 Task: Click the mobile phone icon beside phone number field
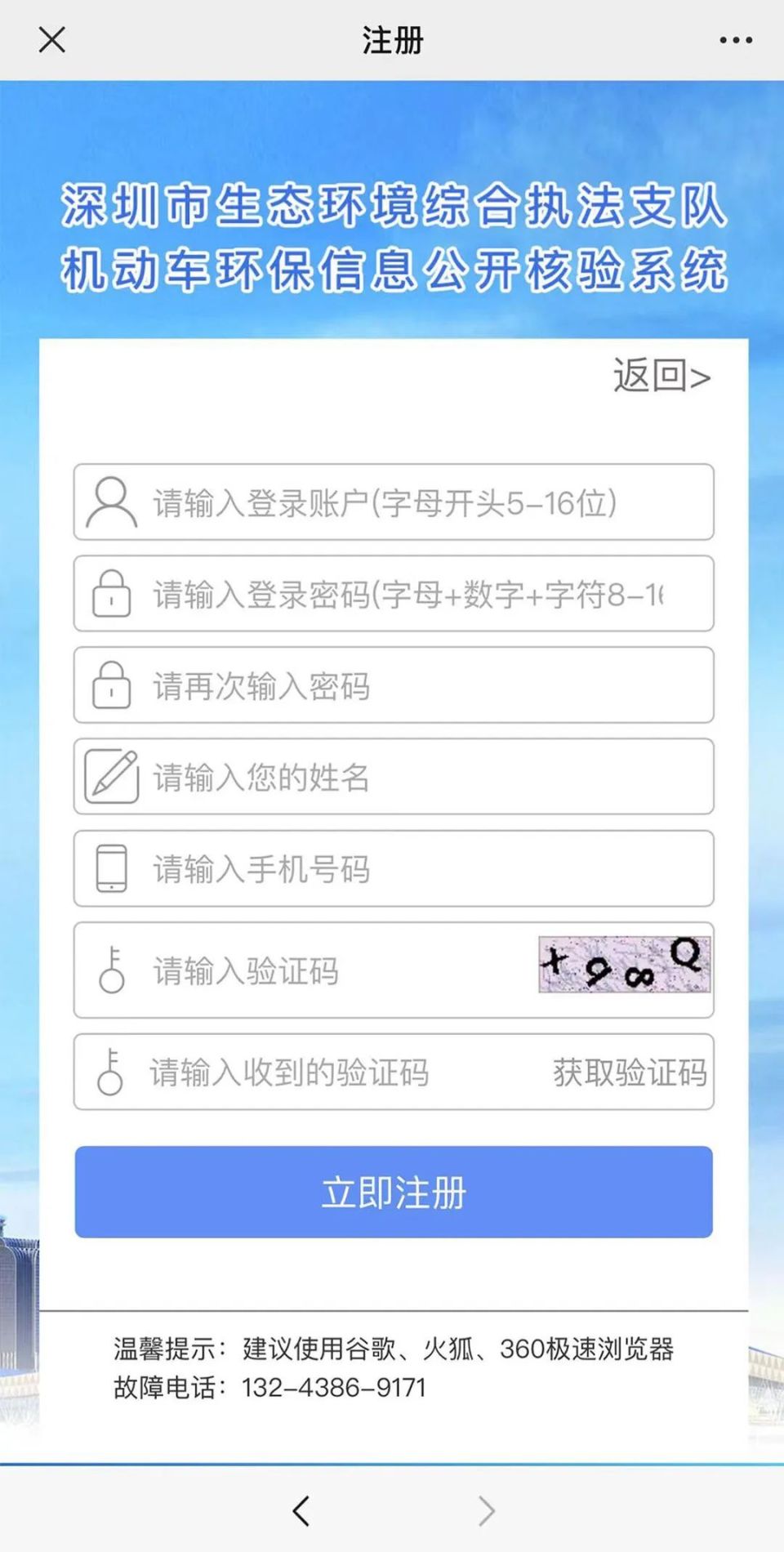(112, 869)
